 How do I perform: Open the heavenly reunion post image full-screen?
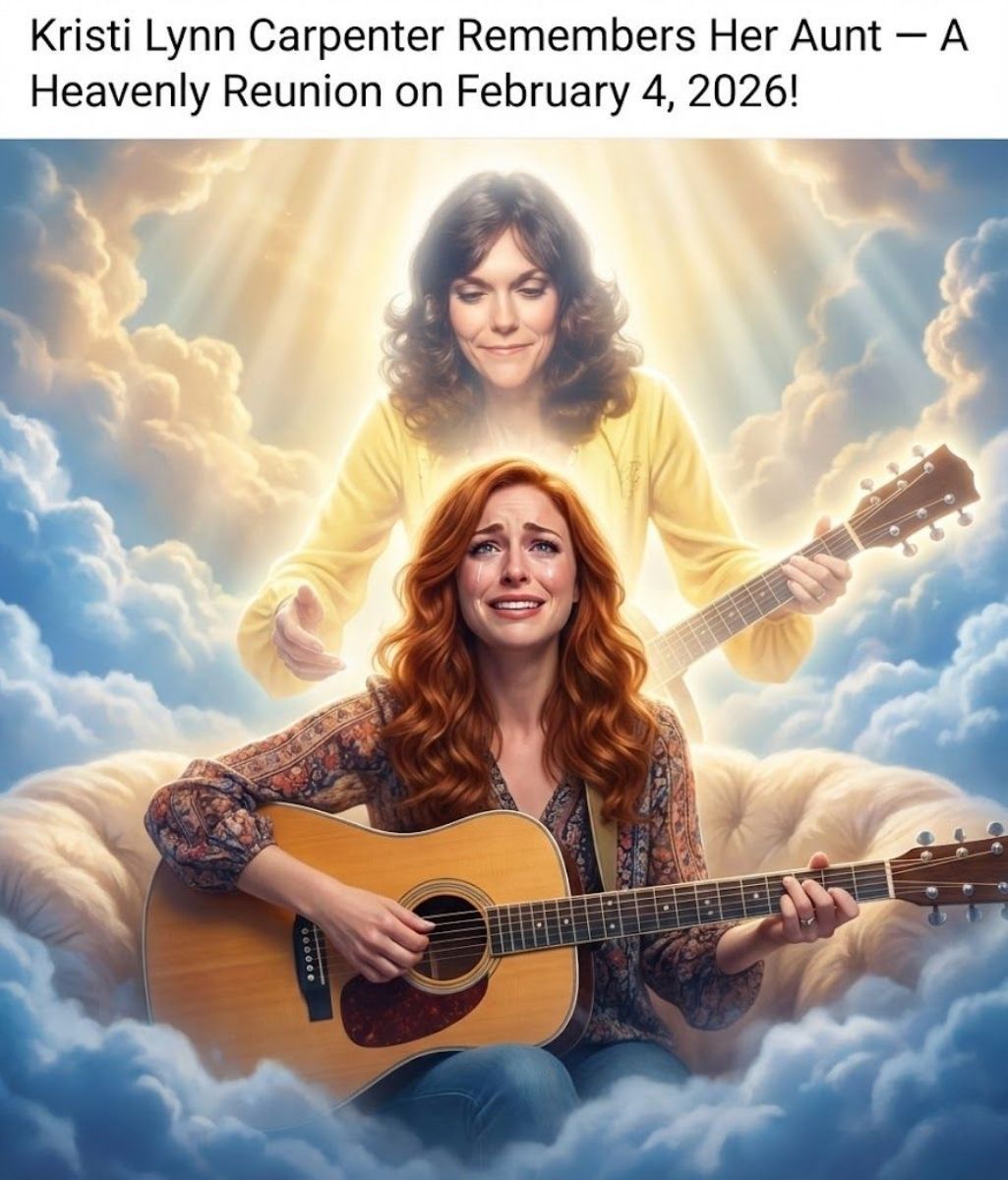504,659
